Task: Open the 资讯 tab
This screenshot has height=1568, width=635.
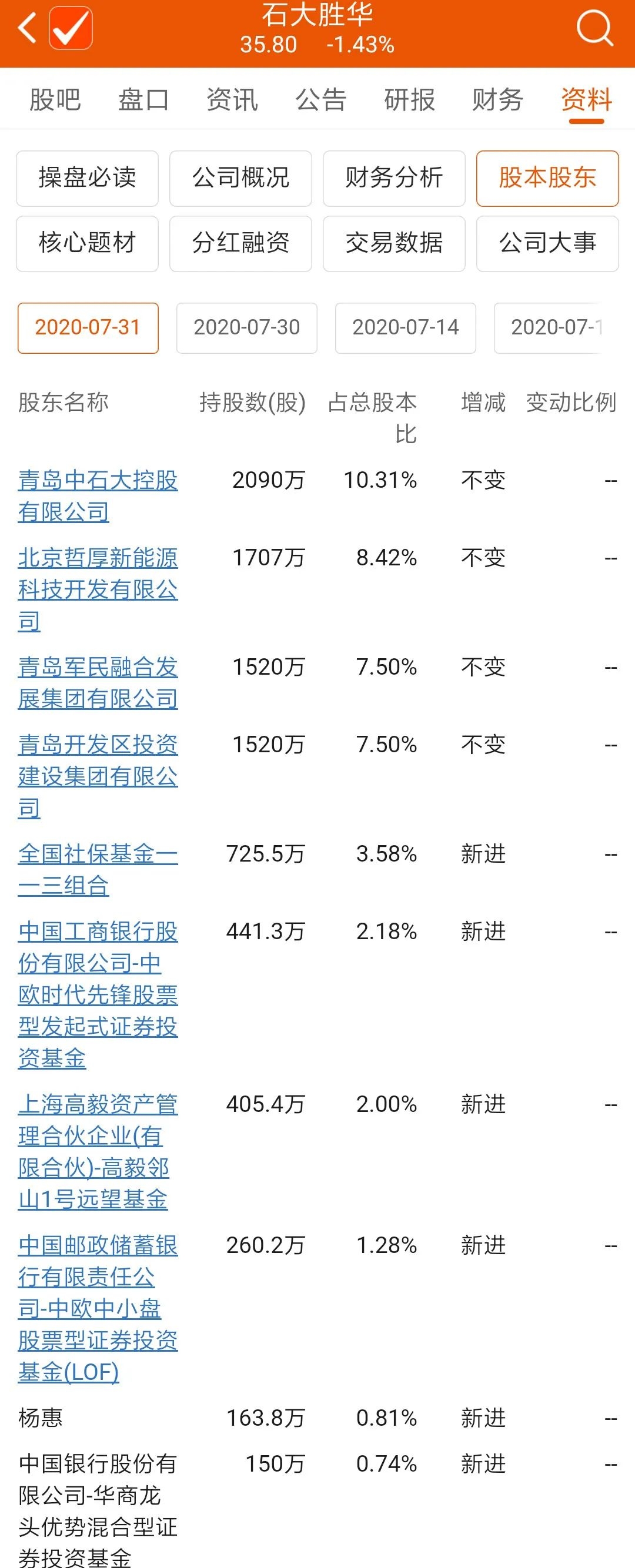Action: pos(232,100)
